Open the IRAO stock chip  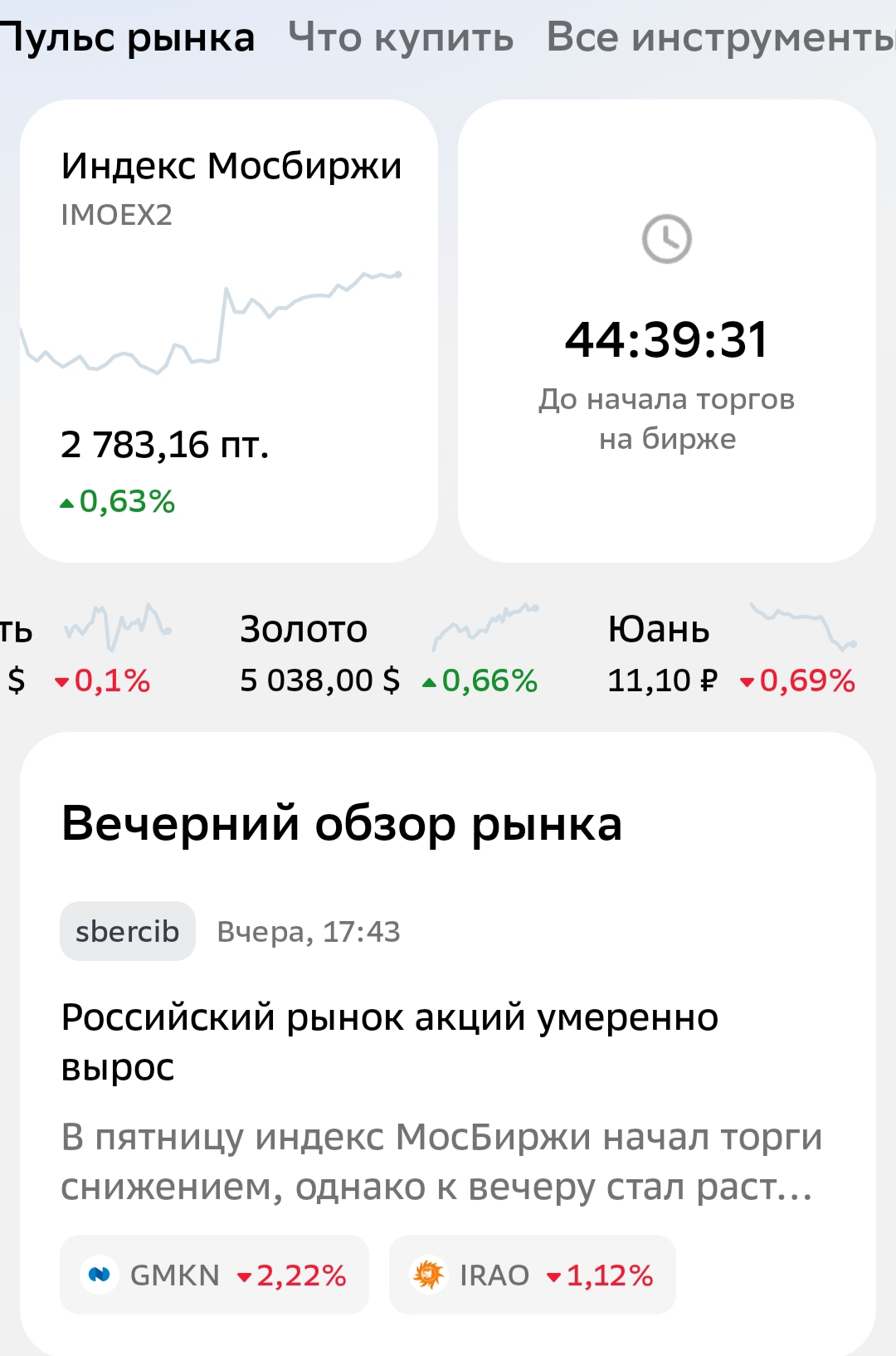point(532,1275)
